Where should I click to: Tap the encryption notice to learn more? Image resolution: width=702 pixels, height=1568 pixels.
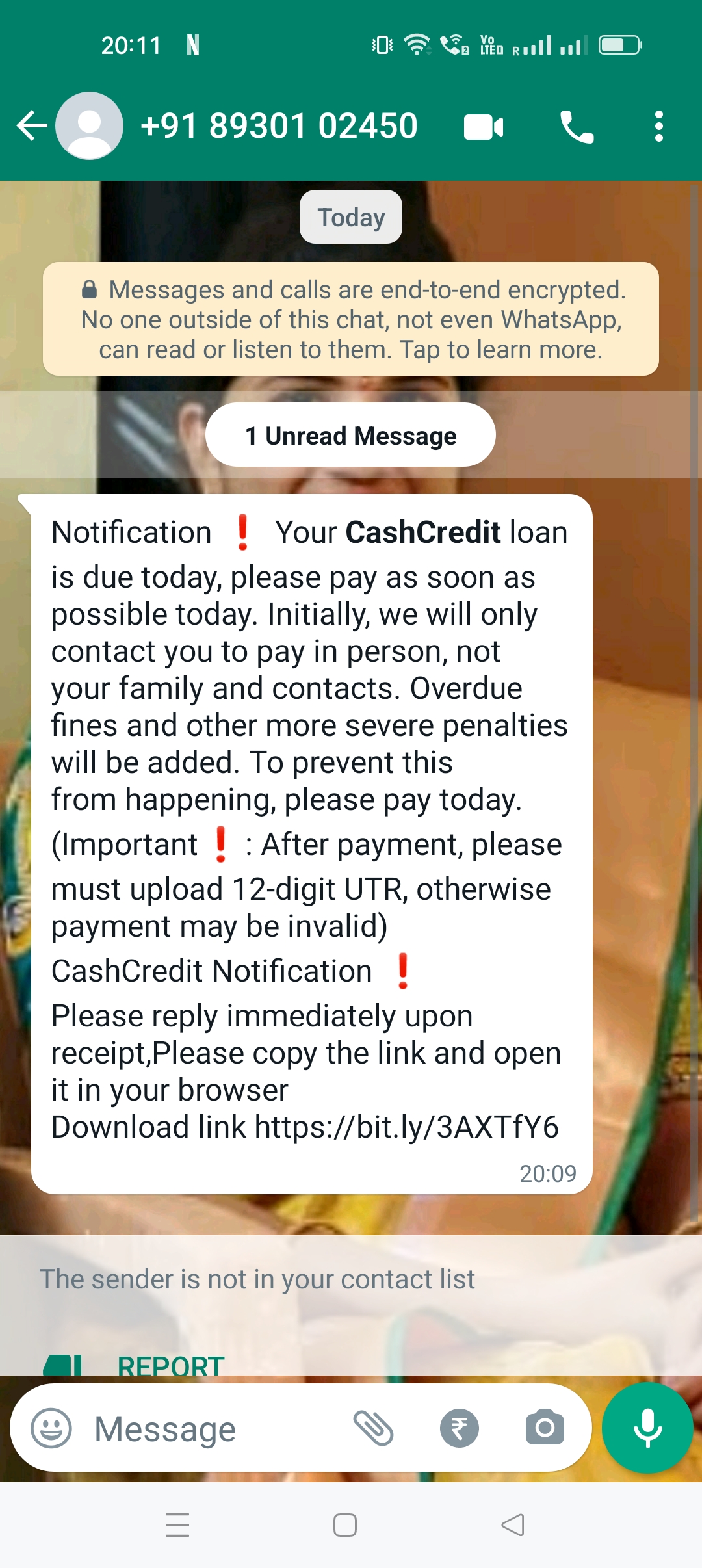[351, 319]
